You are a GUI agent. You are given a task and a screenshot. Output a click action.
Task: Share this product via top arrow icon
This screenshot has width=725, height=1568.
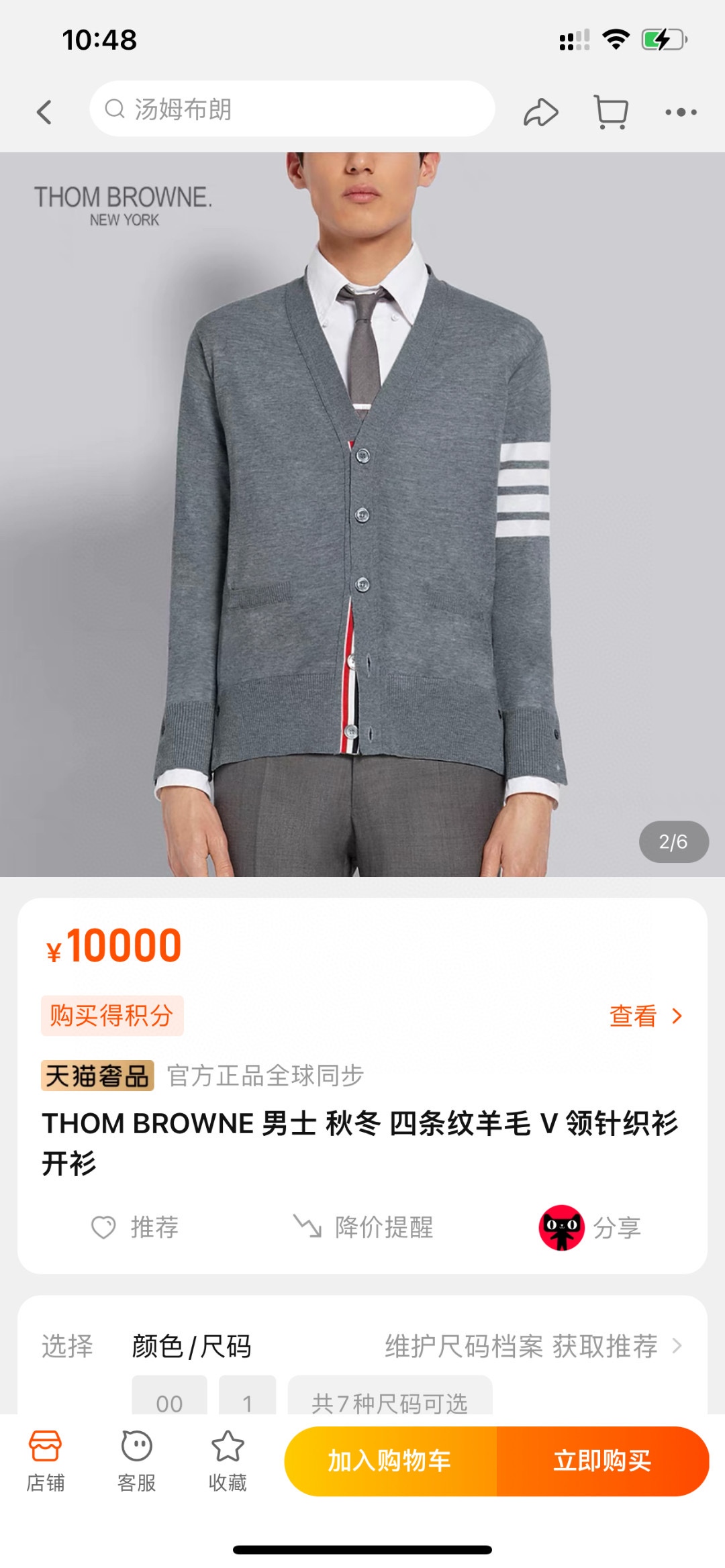click(x=540, y=112)
